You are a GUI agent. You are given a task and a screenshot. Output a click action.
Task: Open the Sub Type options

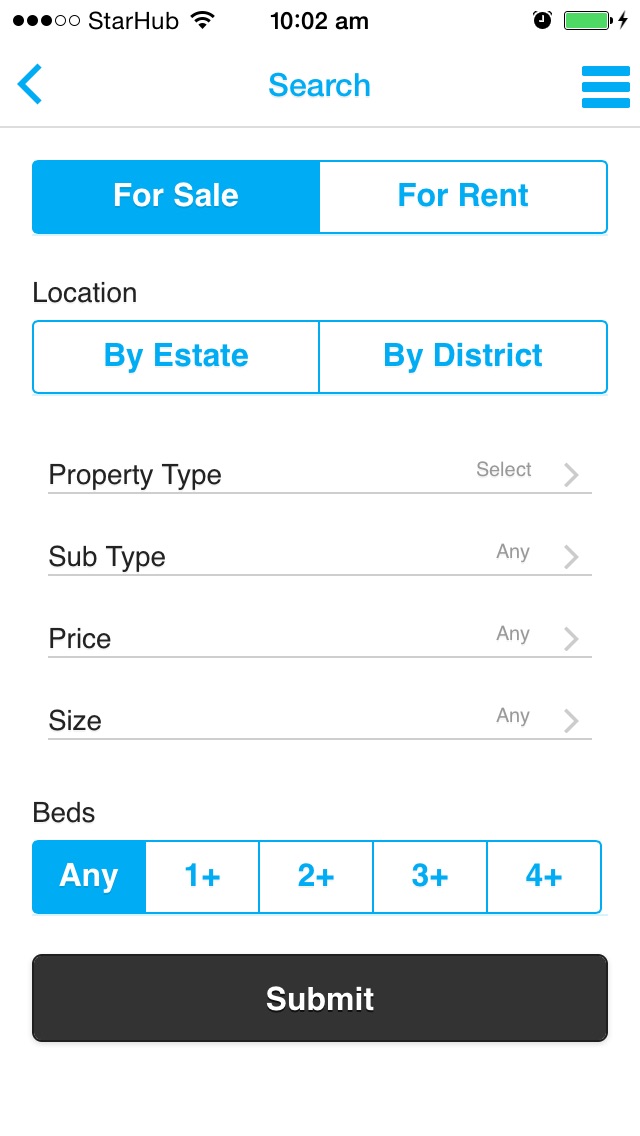pyautogui.click(x=320, y=556)
